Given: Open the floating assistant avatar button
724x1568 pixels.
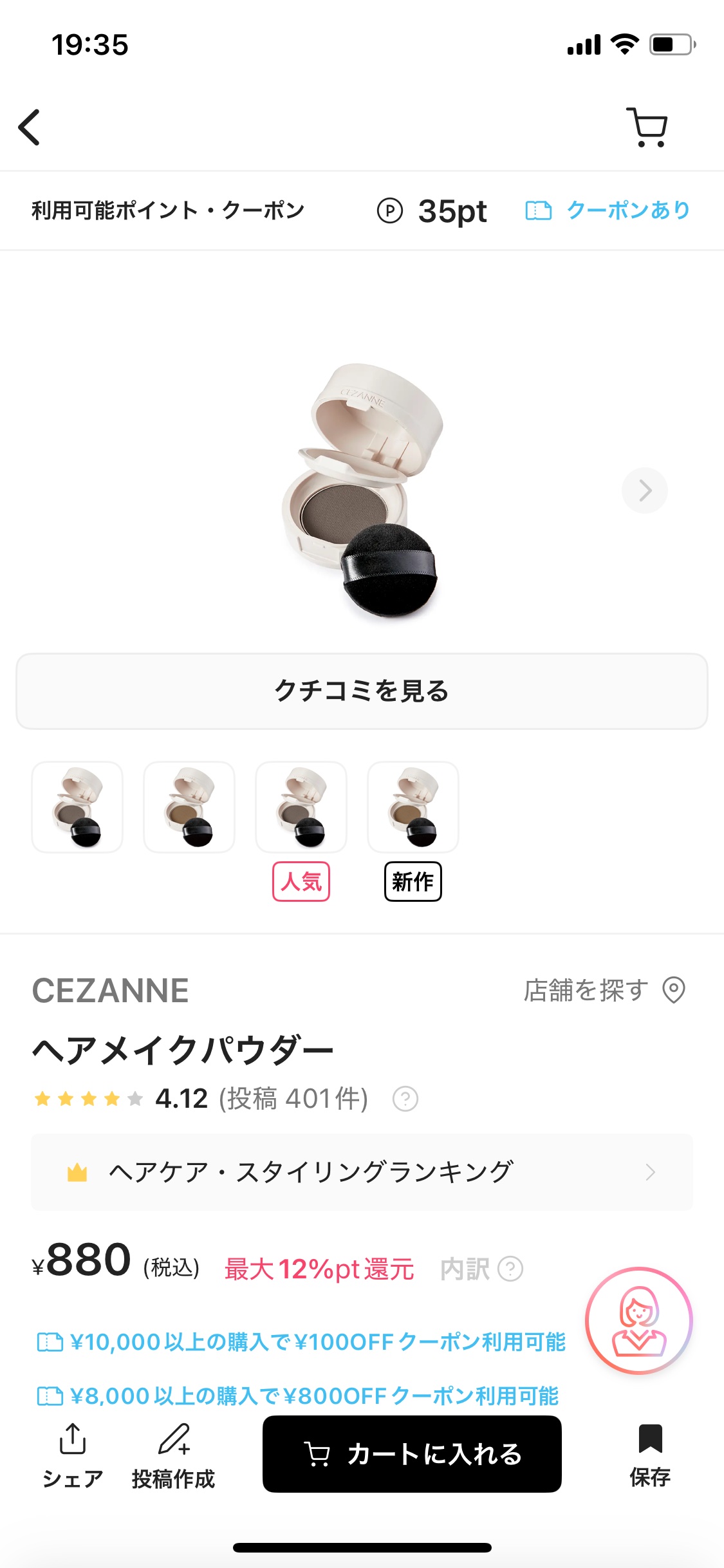Looking at the screenshot, I should 638,1320.
